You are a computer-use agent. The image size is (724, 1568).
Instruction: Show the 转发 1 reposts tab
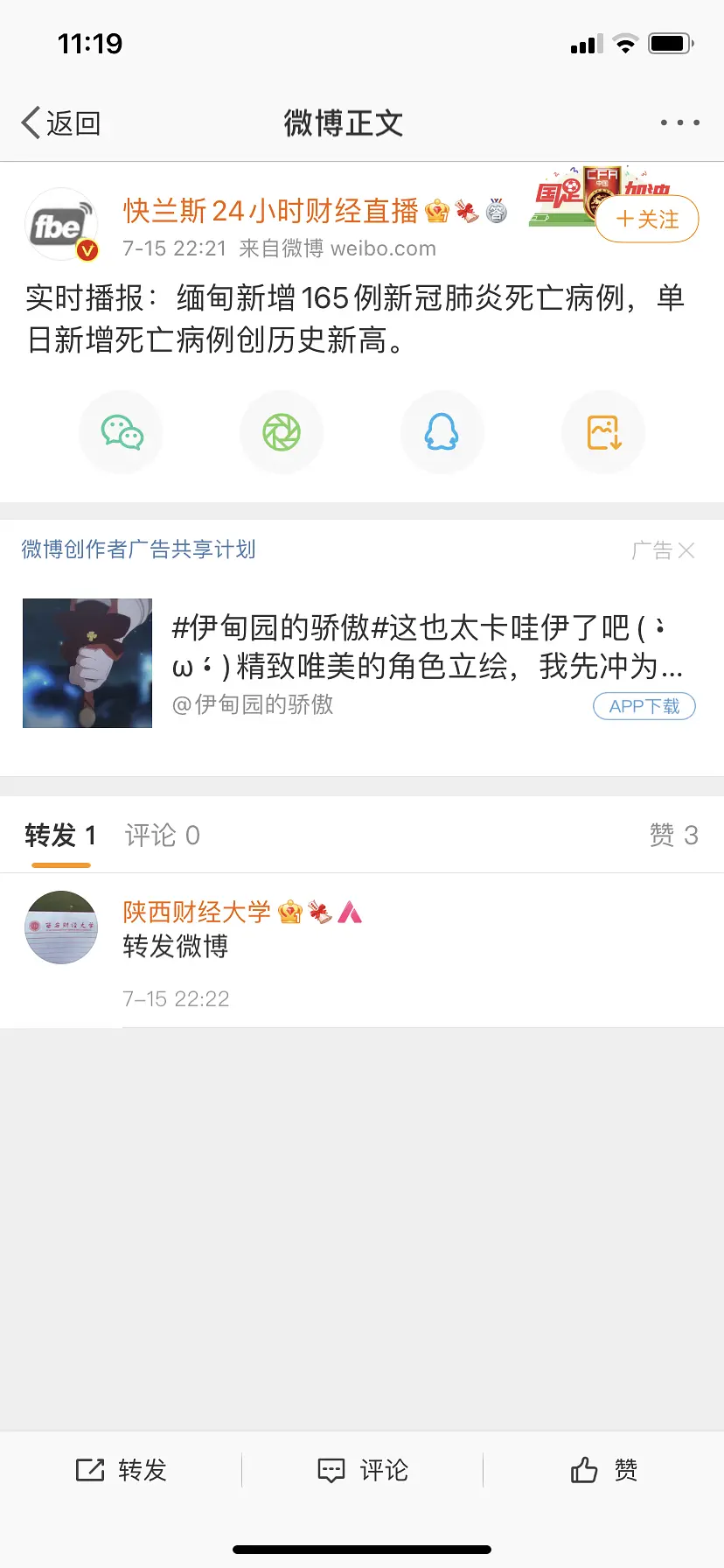(x=60, y=836)
